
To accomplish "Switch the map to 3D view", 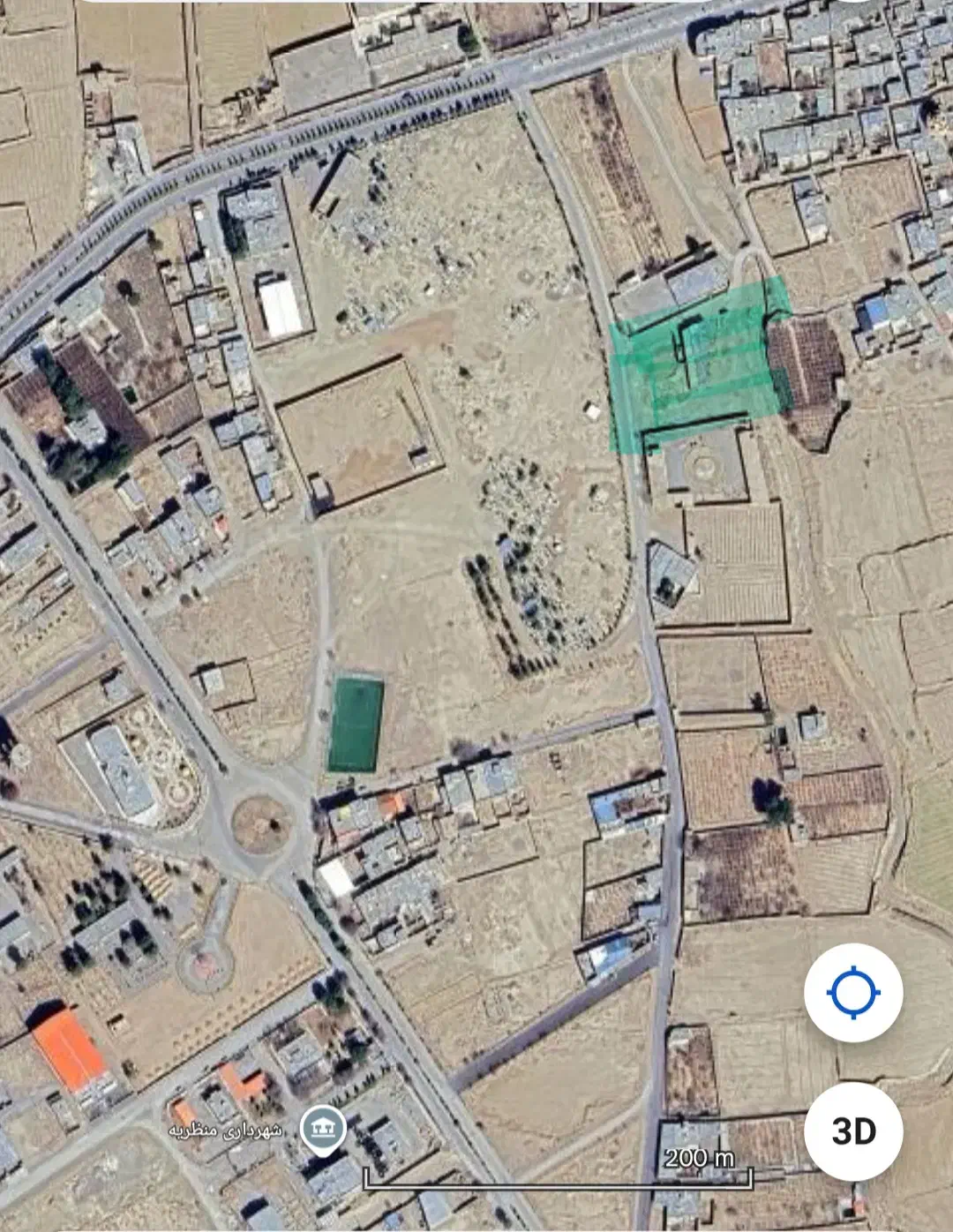I will click(853, 1131).
